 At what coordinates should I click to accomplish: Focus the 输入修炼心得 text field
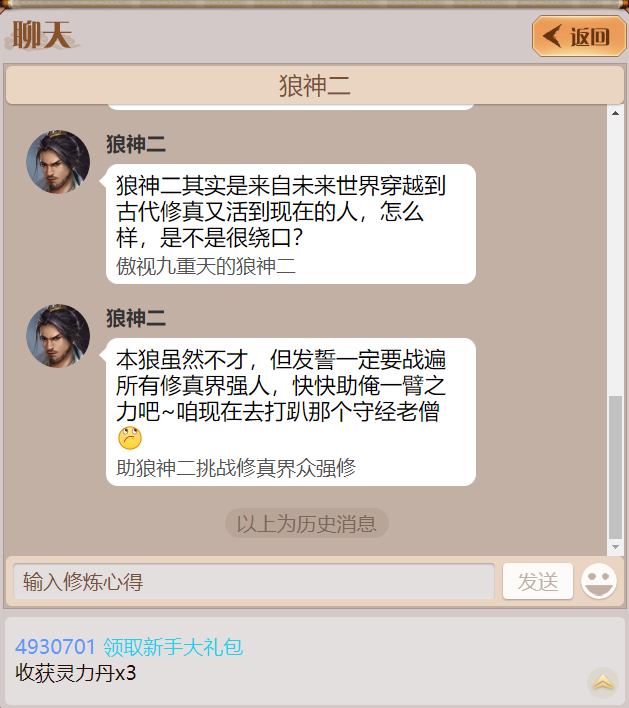pyautogui.click(x=254, y=582)
